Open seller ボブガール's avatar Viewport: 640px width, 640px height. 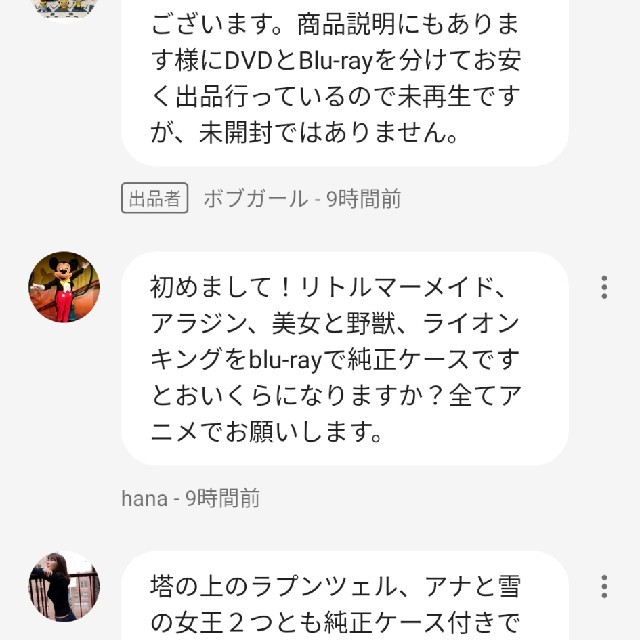pos(64,8)
